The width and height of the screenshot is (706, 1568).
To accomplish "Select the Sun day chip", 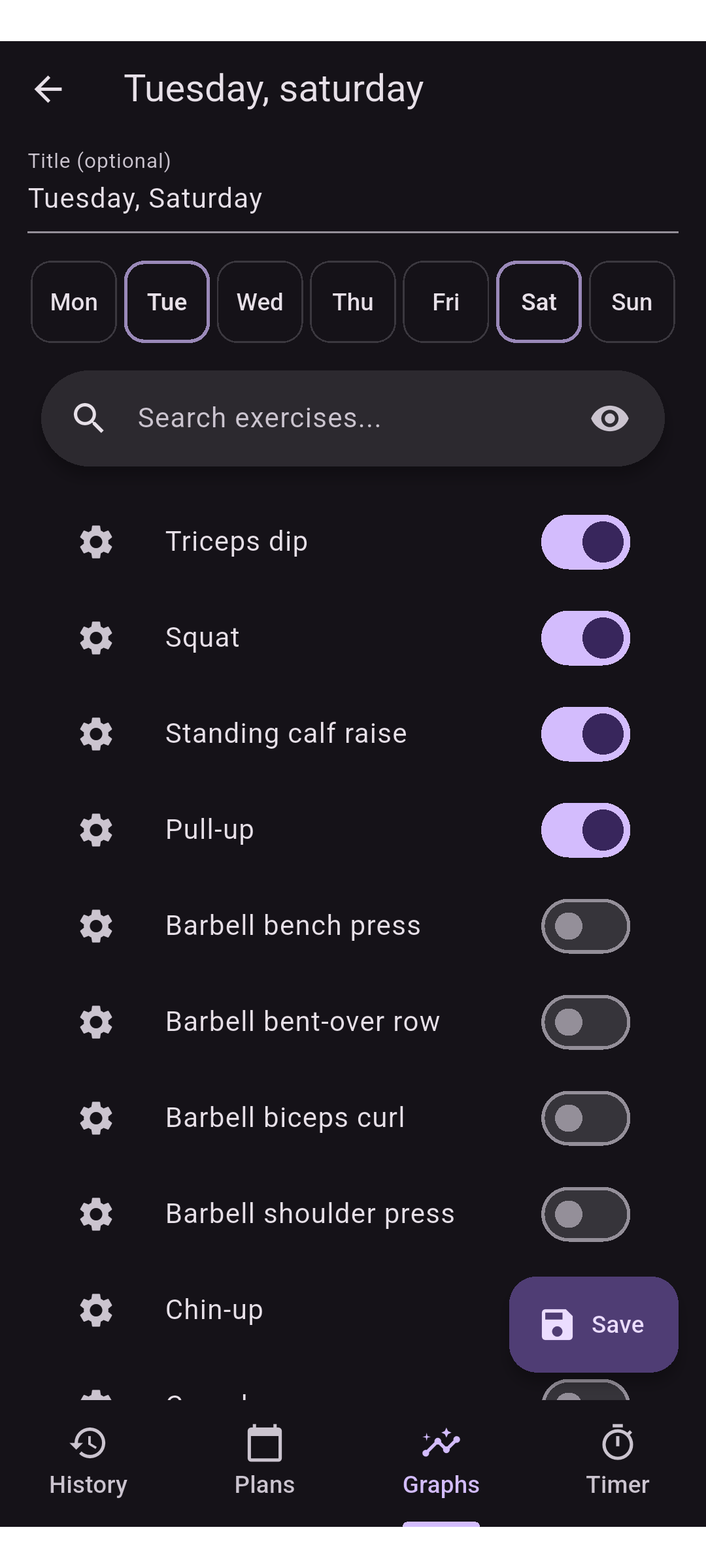I will [x=631, y=302].
